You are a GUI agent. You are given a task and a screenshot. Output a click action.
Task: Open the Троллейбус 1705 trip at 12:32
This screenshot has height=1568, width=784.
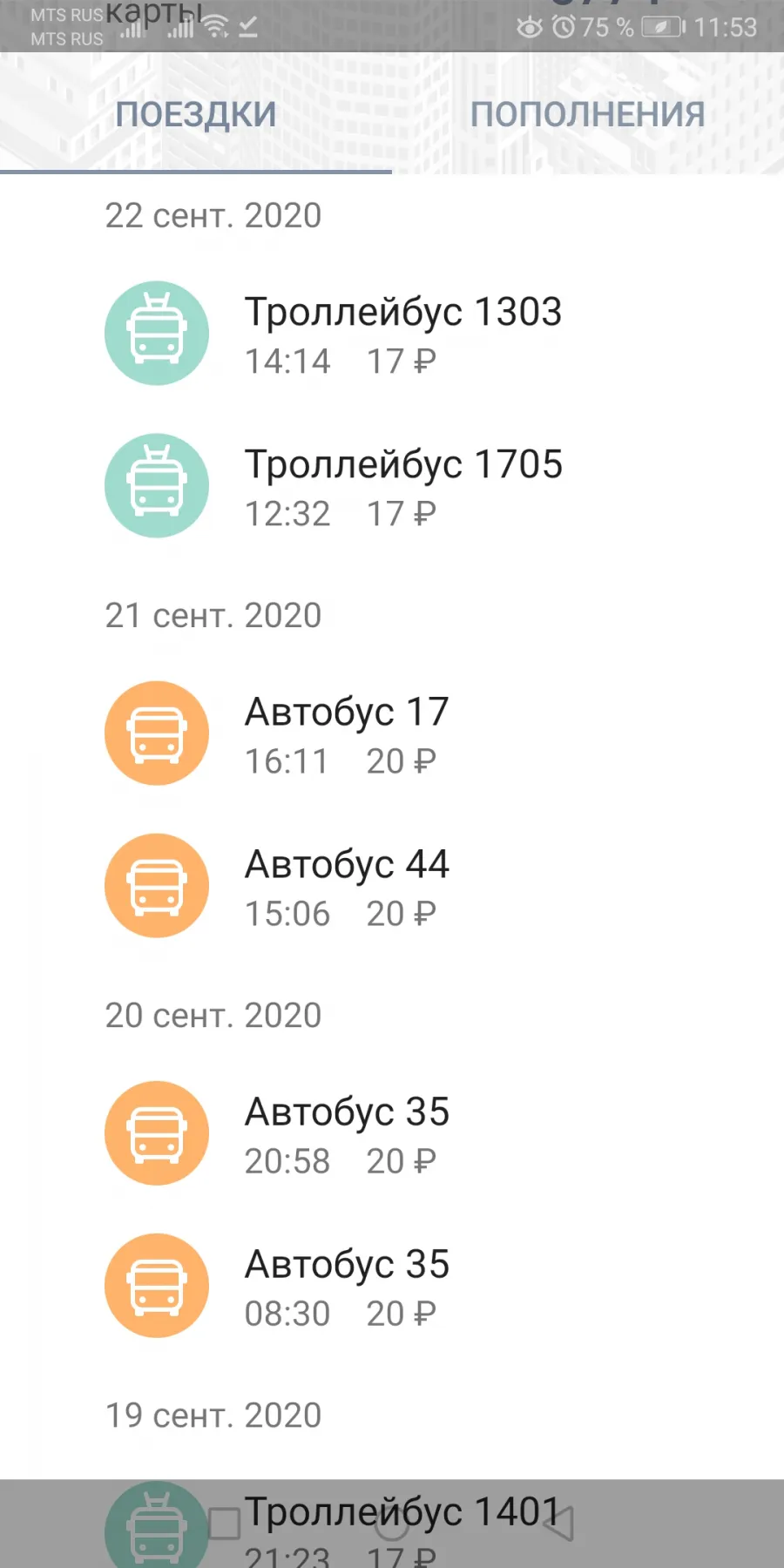[x=392, y=486]
